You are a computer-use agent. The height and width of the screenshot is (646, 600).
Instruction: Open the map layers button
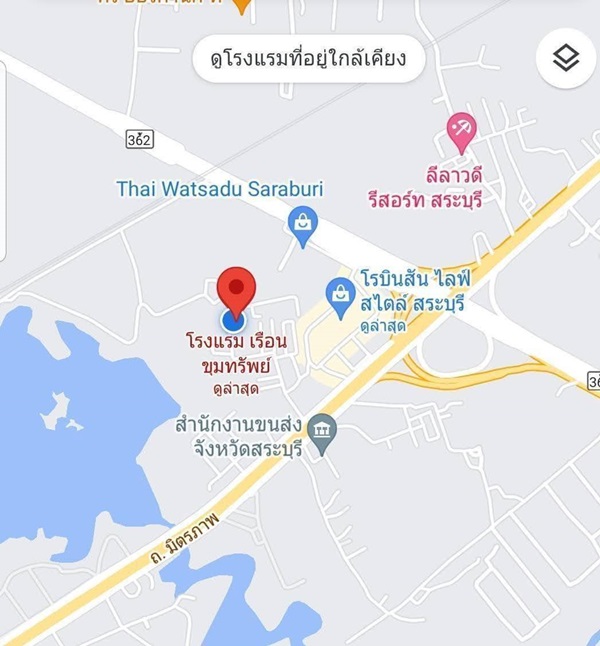tap(565, 59)
